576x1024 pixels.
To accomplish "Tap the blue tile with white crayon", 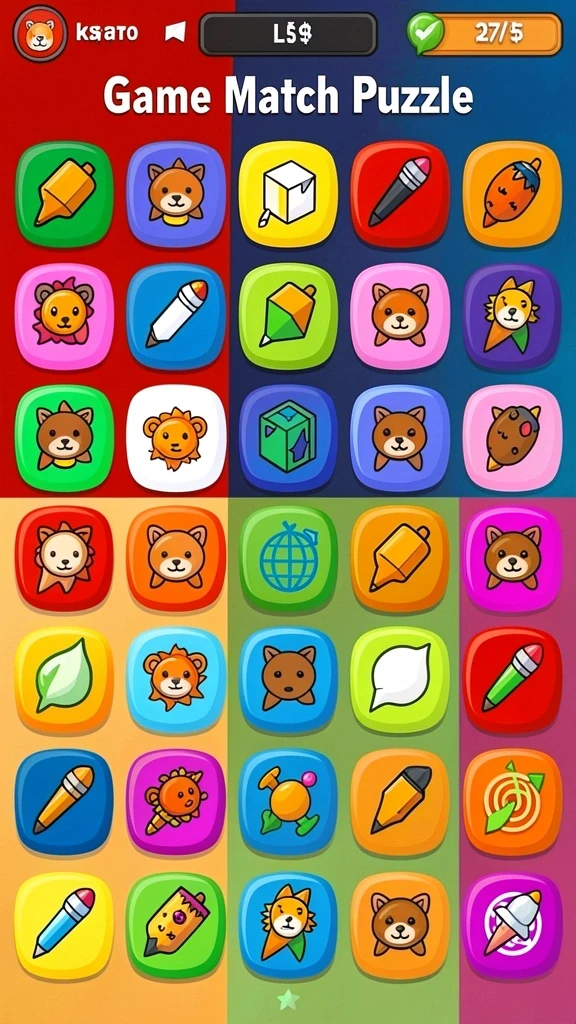I will pos(176,316).
